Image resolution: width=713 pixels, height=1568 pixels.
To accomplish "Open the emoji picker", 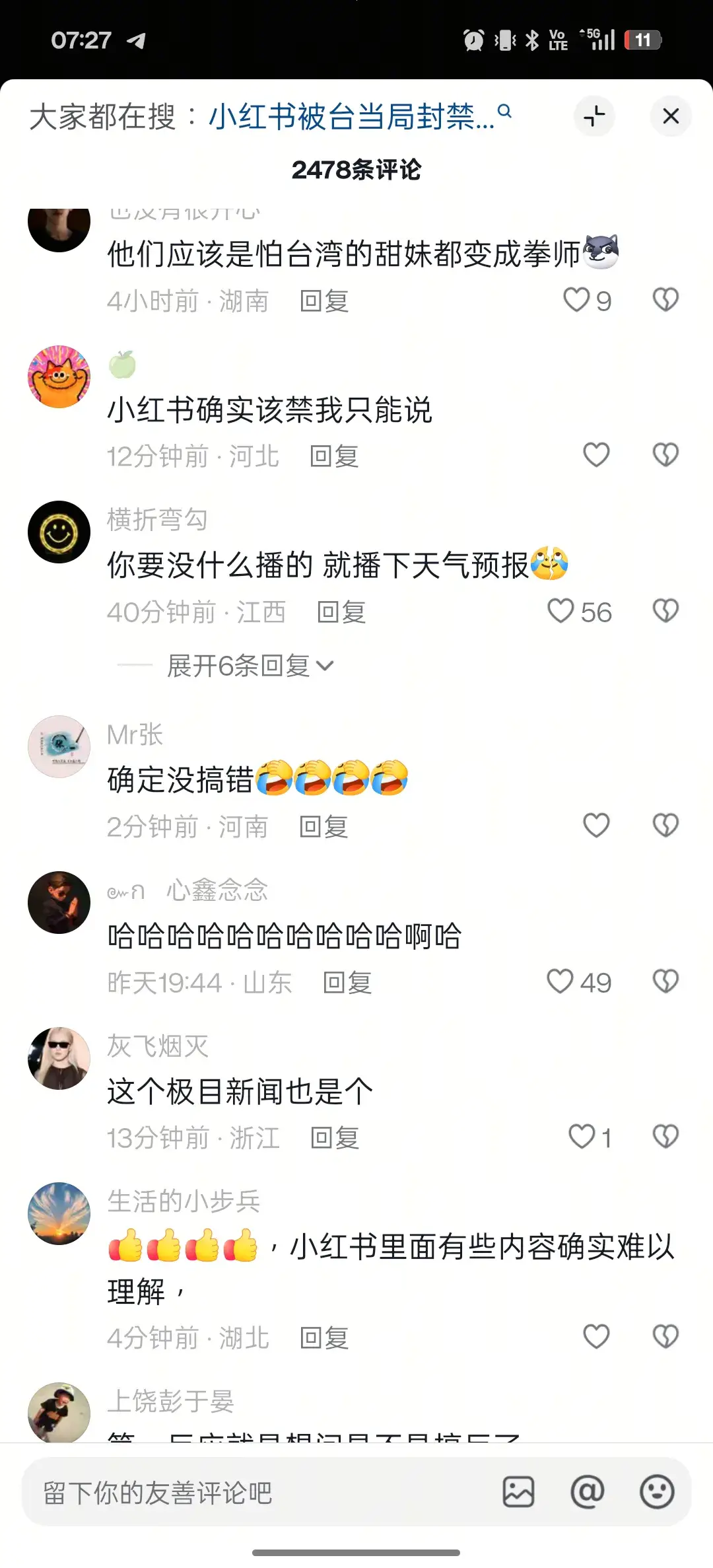I will [657, 1493].
